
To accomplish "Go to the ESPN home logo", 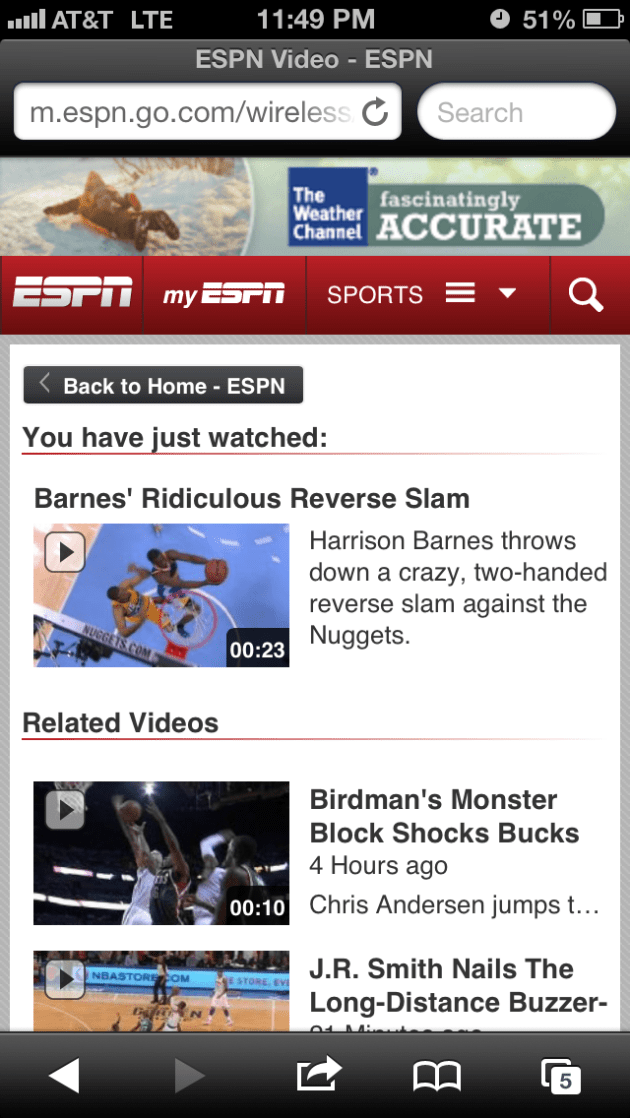I will 72,294.
